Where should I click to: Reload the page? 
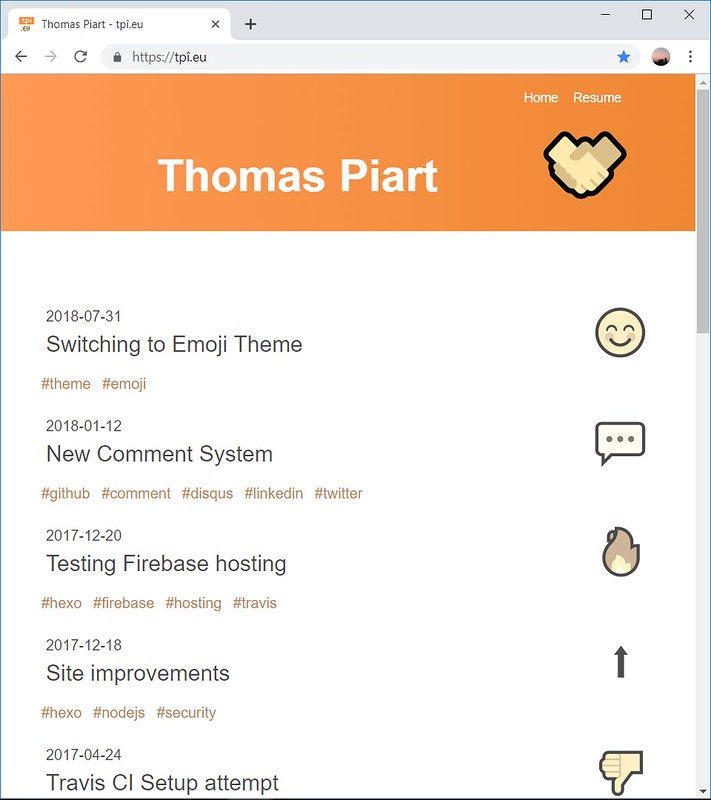pyautogui.click(x=79, y=57)
